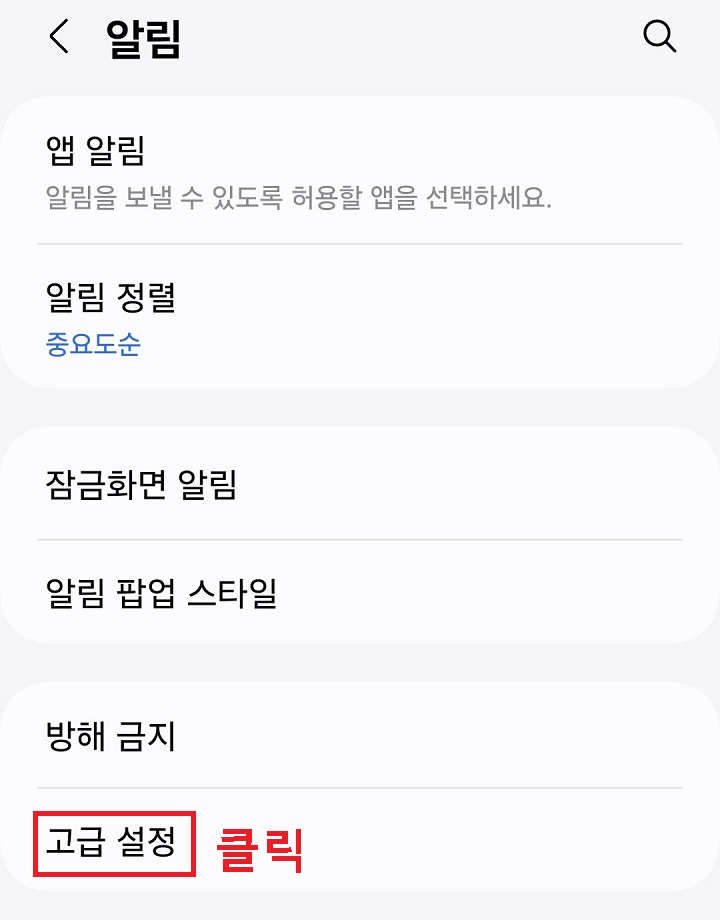Open advanced settings at the bottom
720x920 pixels.
(112, 844)
